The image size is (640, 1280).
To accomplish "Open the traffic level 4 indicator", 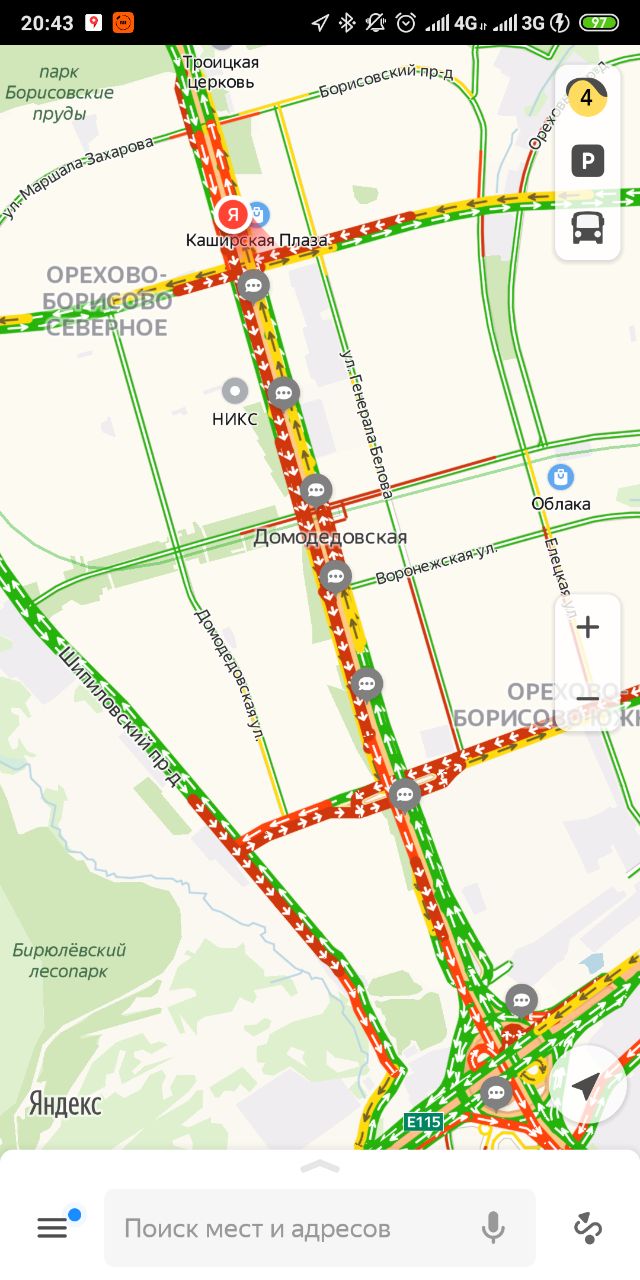I will pyautogui.click(x=587, y=97).
